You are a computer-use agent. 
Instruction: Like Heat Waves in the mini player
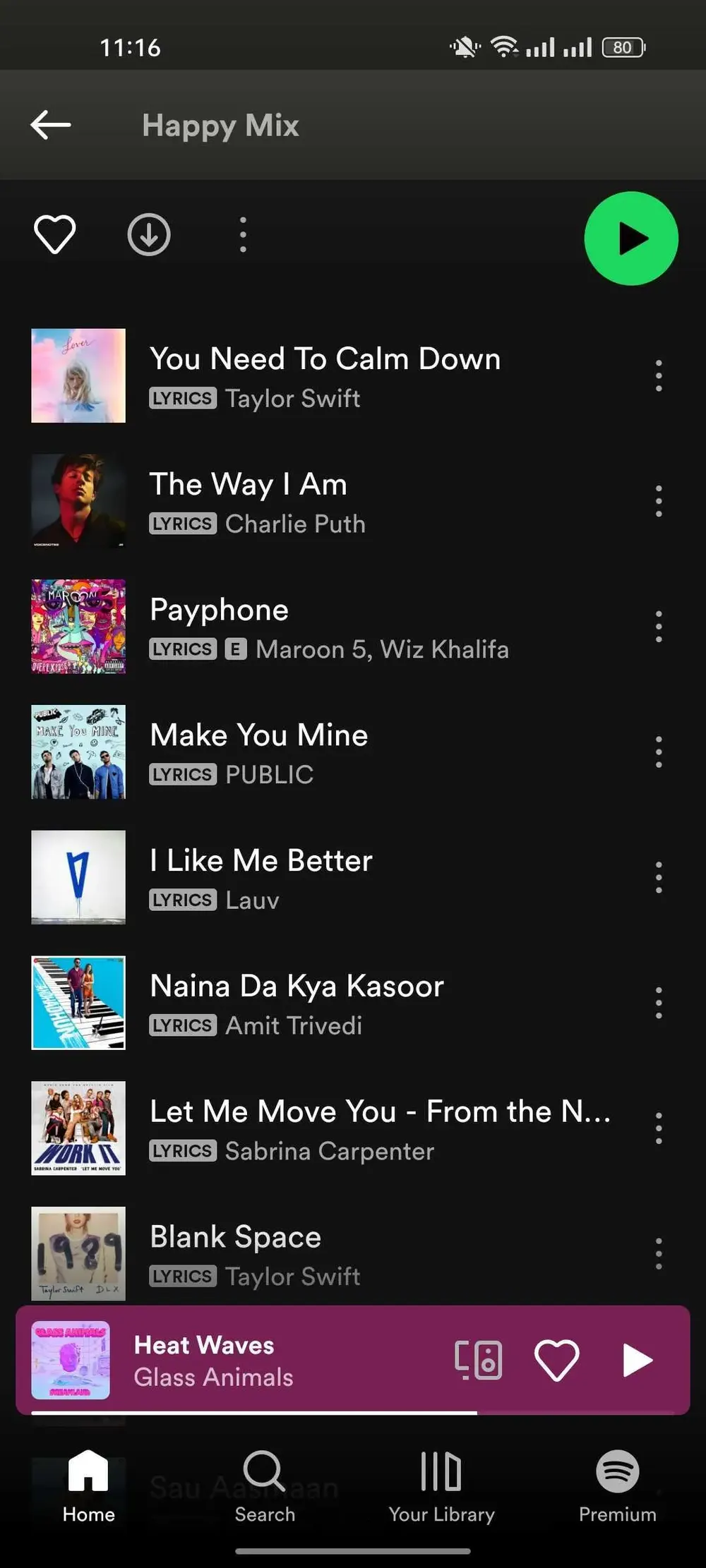556,1360
